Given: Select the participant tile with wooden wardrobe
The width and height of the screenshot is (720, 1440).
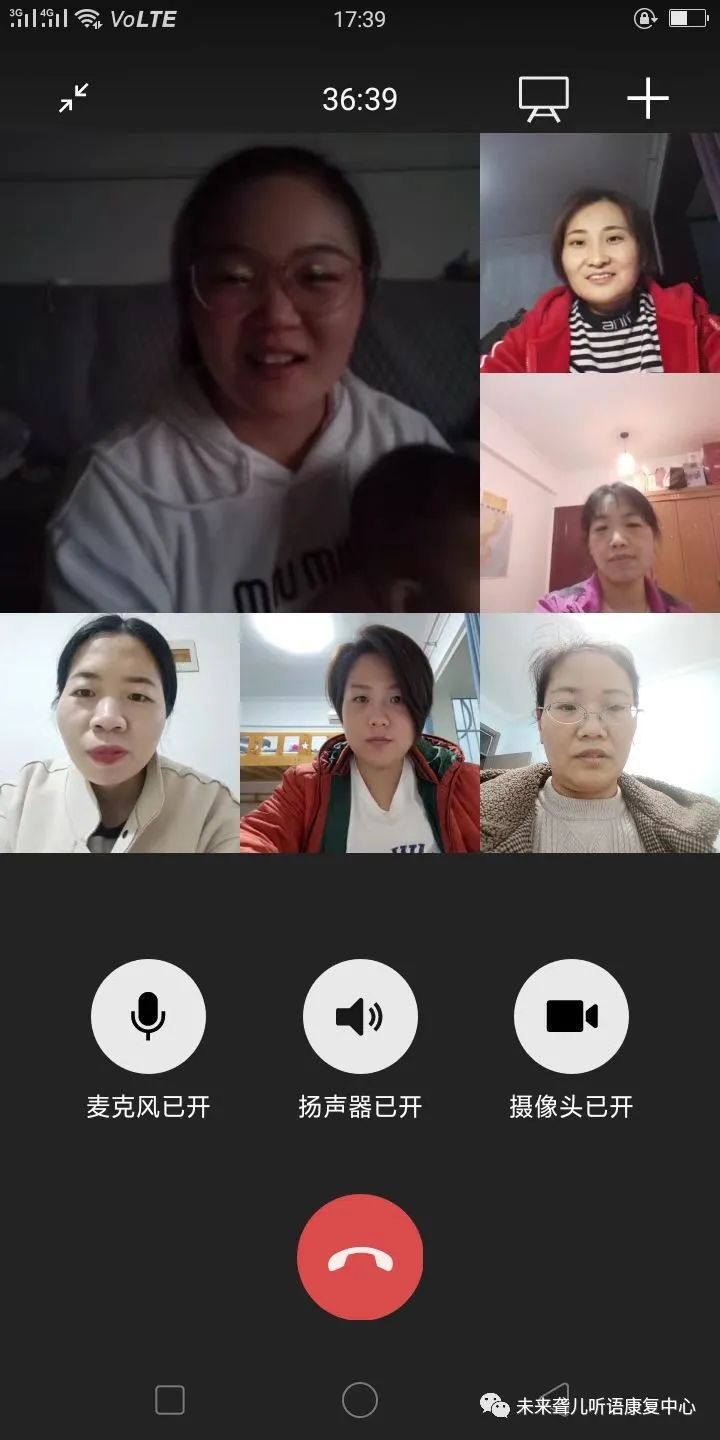Looking at the screenshot, I should pyautogui.click(x=600, y=493).
